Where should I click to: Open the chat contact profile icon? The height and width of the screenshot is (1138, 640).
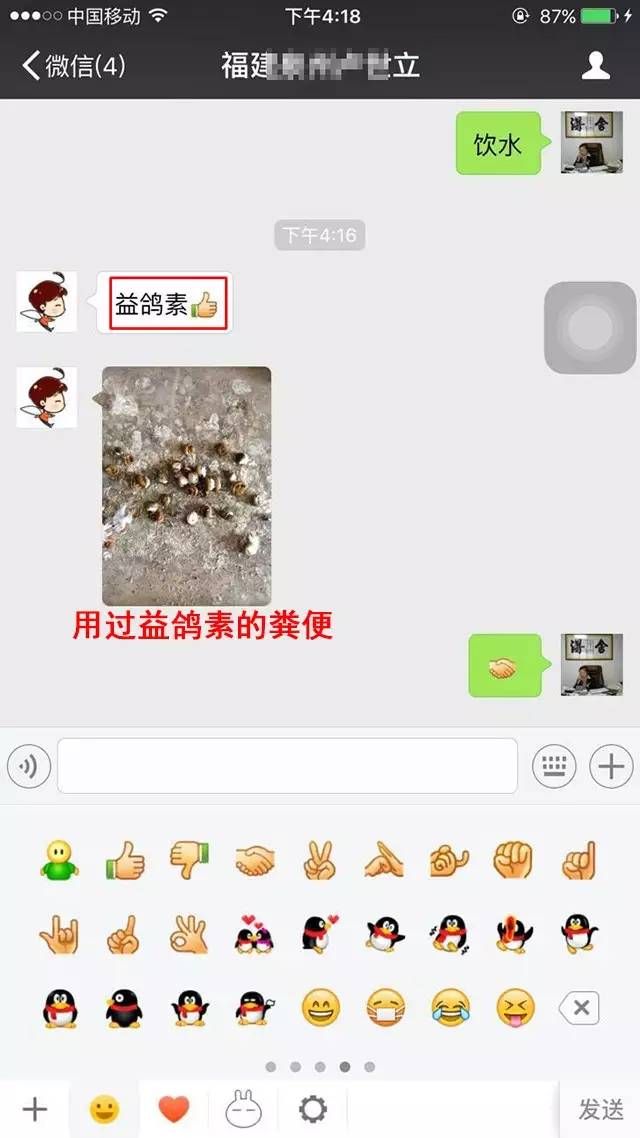[596, 66]
